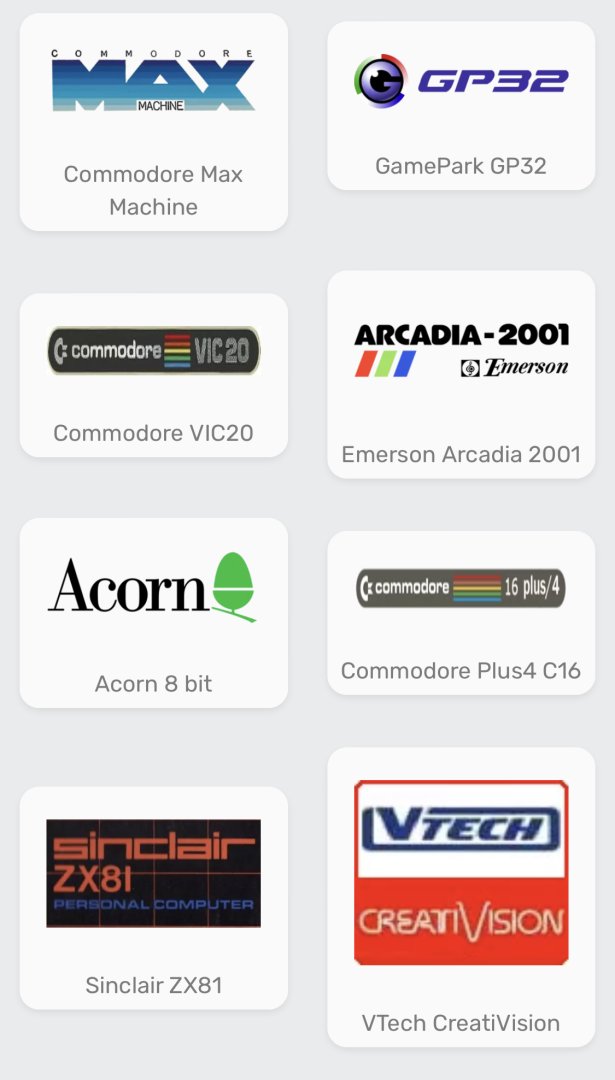615x1080 pixels.
Task: Open Emerson Arcadia 2001 card
Action: (x=461, y=374)
